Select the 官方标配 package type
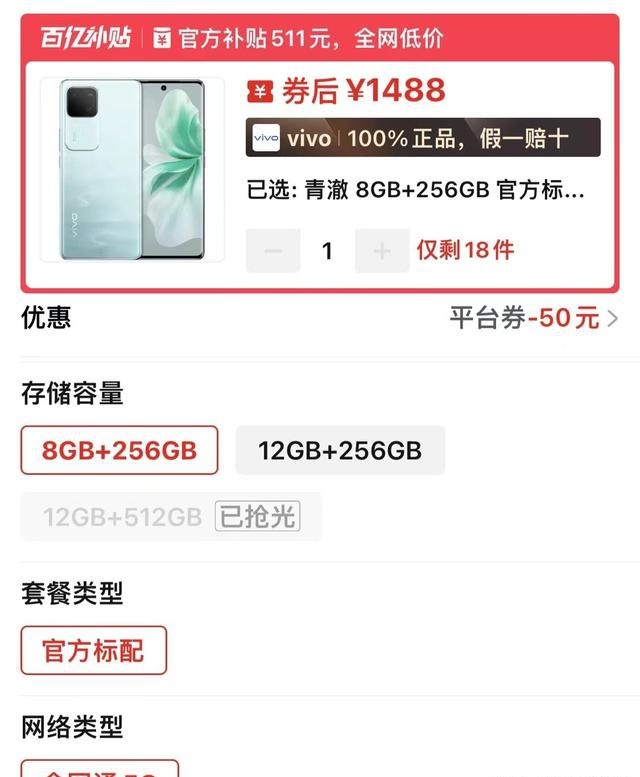640x777 pixels. 93,651
